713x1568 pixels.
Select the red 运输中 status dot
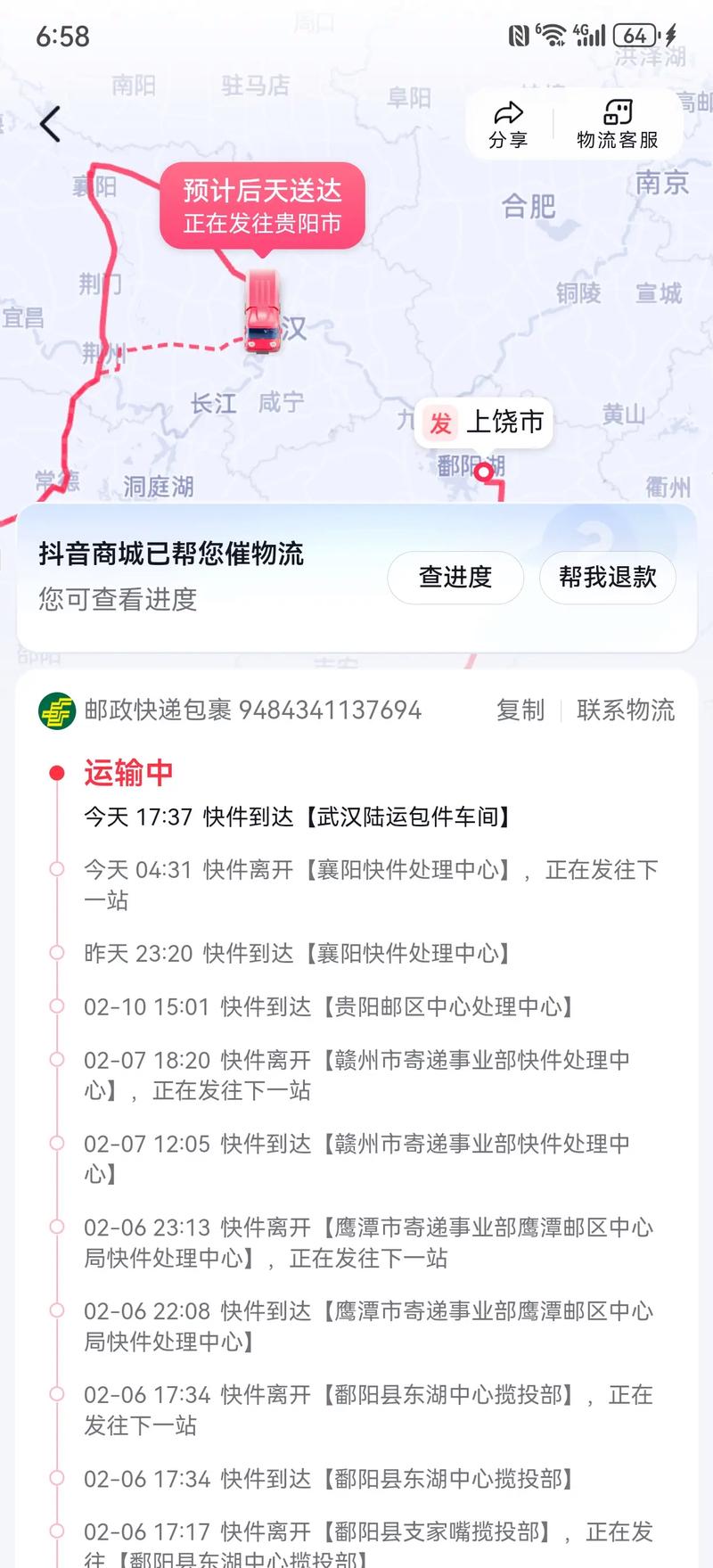coord(57,770)
